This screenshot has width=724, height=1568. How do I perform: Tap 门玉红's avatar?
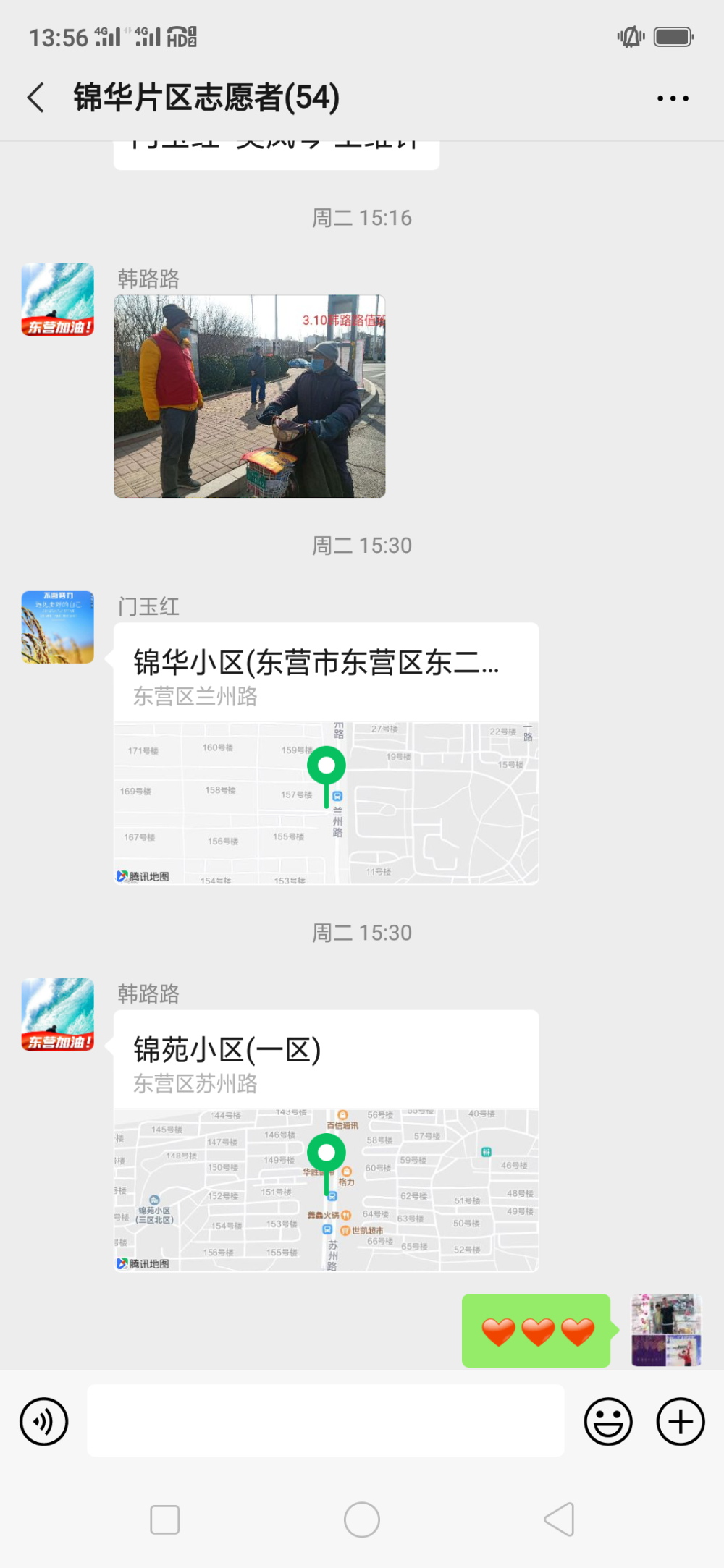point(58,627)
